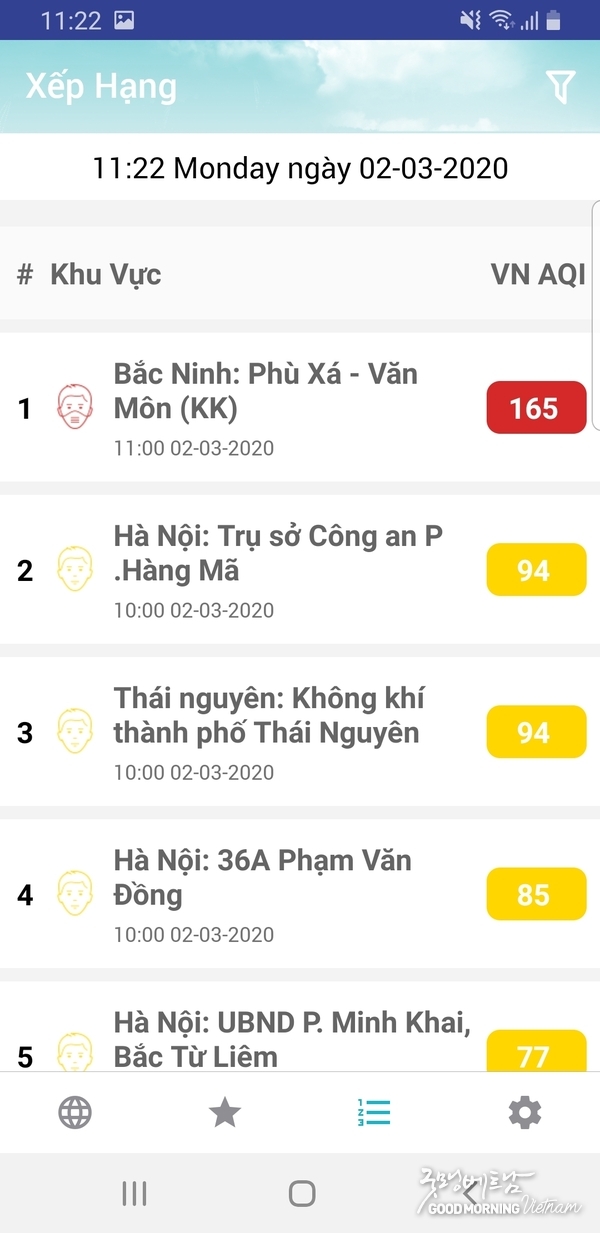Select the ranking list tab

374,1112
